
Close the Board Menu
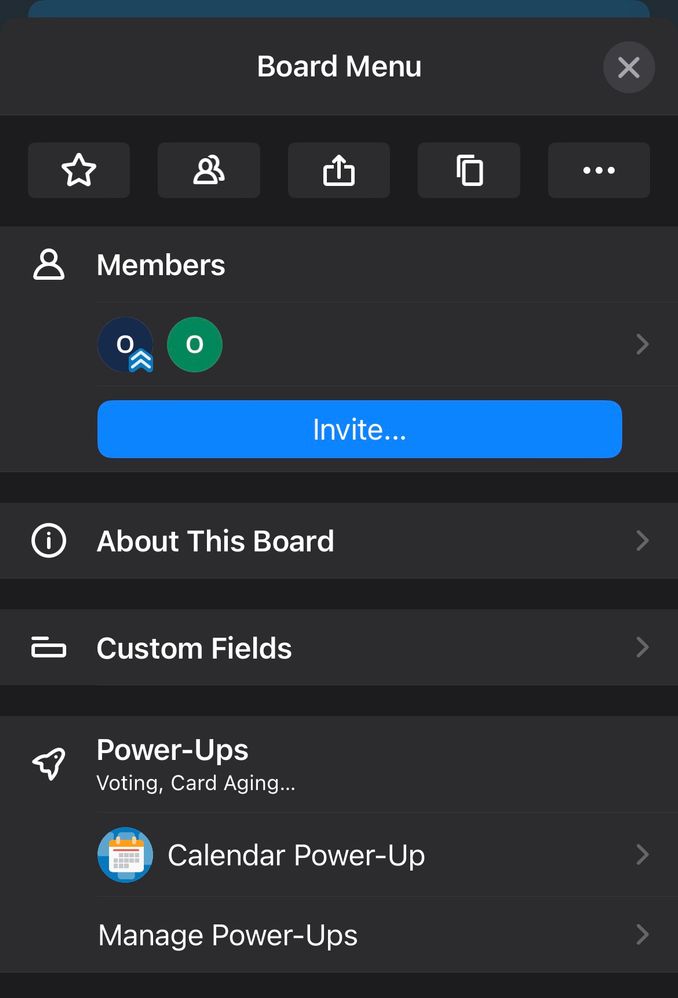pyautogui.click(x=628, y=67)
